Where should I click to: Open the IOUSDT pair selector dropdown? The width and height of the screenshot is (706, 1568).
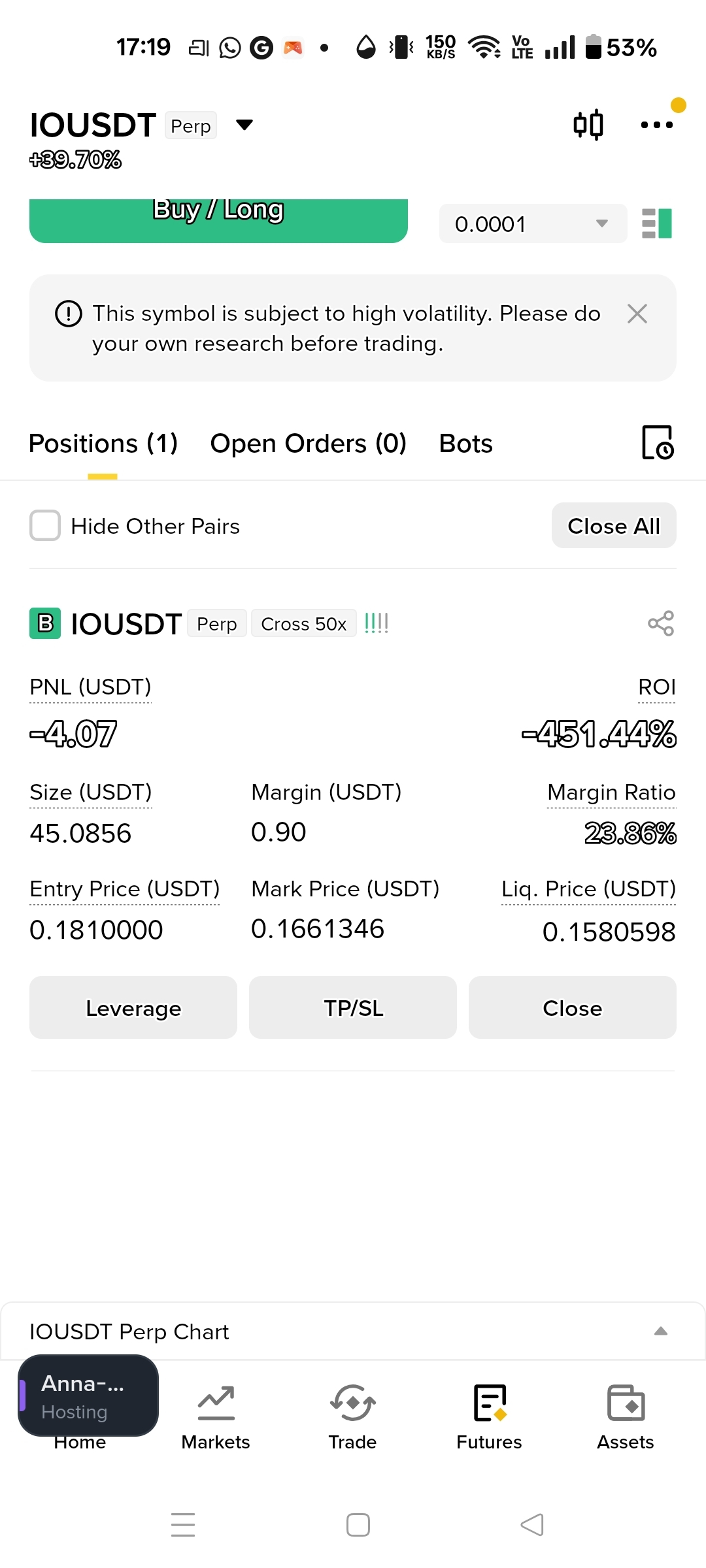[x=244, y=125]
